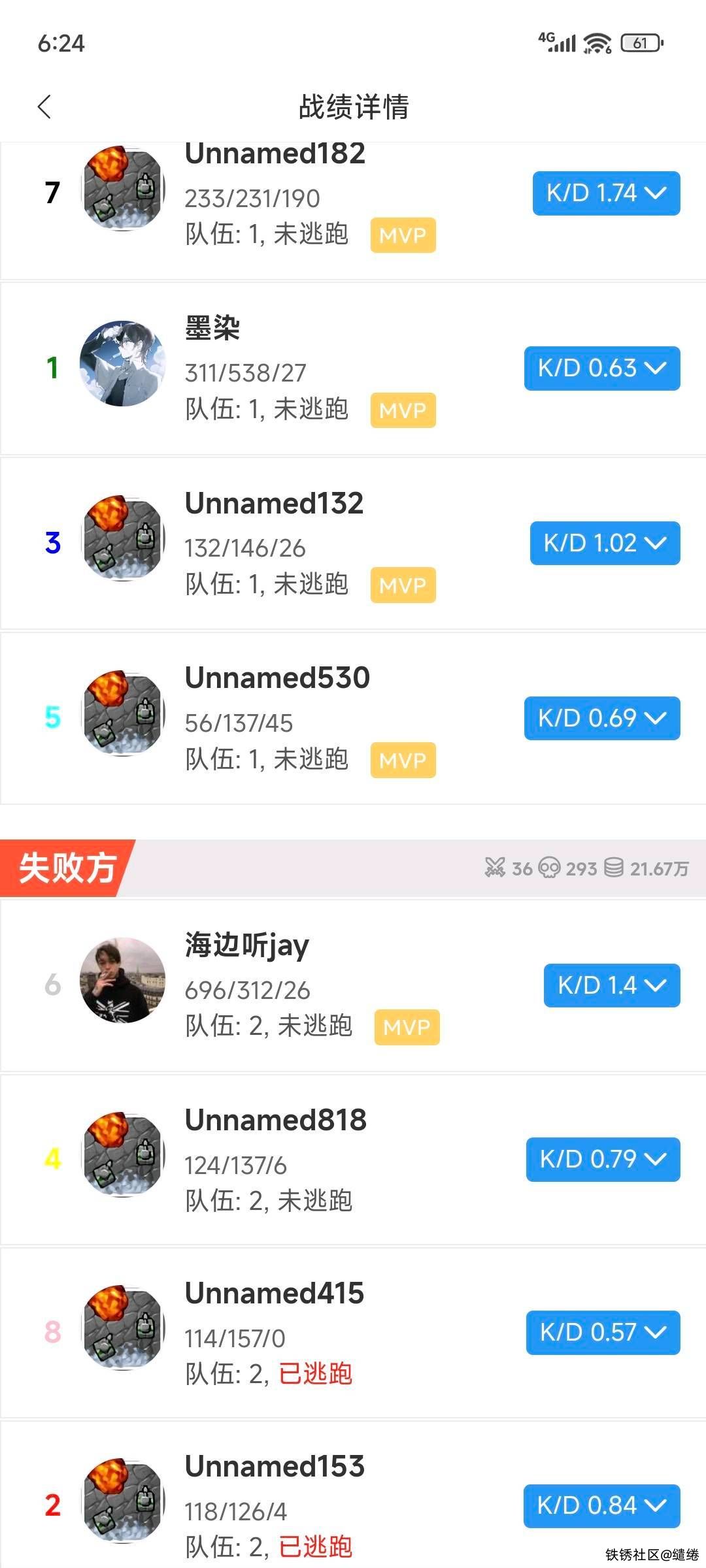This screenshot has height=1568, width=706.
Task: Go back from 战绩详情 page
Action: pos(44,107)
